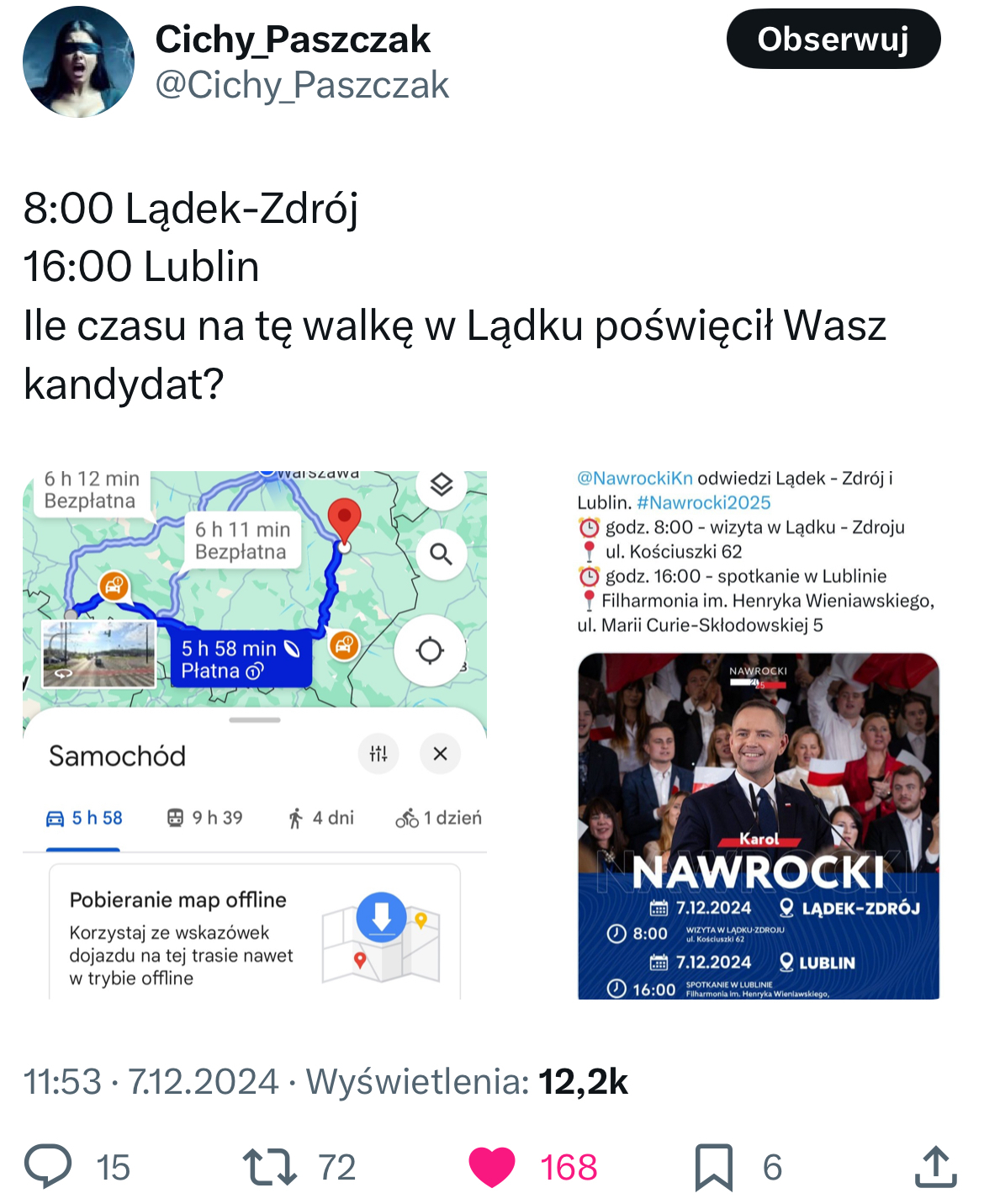Image resolution: width=984 pixels, height=1204 pixels.
Task: Share this tweet
Action: coord(934,1166)
